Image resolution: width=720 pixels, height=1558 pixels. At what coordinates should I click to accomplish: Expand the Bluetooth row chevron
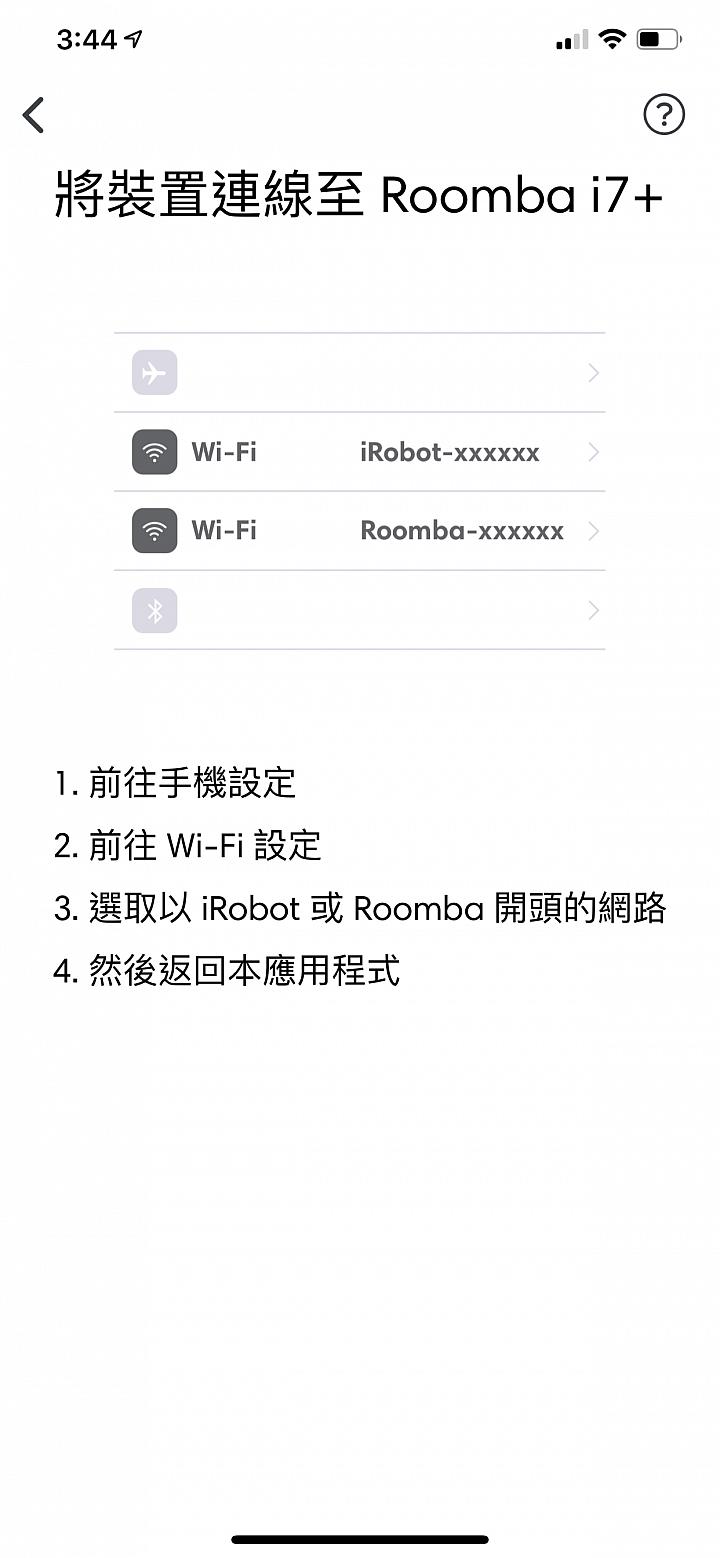coord(592,610)
